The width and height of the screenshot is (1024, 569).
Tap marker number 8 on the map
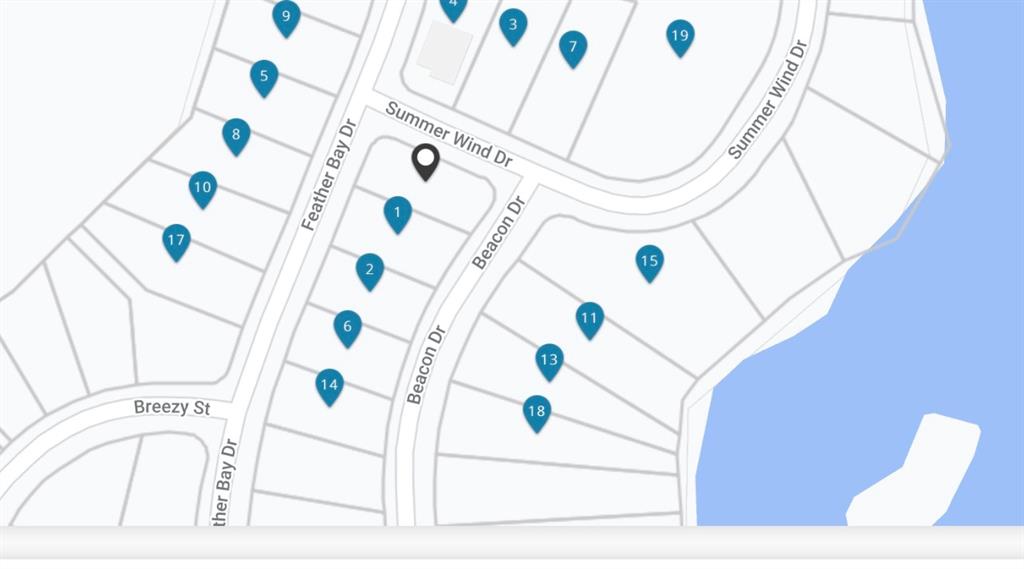[x=236, y=135]
